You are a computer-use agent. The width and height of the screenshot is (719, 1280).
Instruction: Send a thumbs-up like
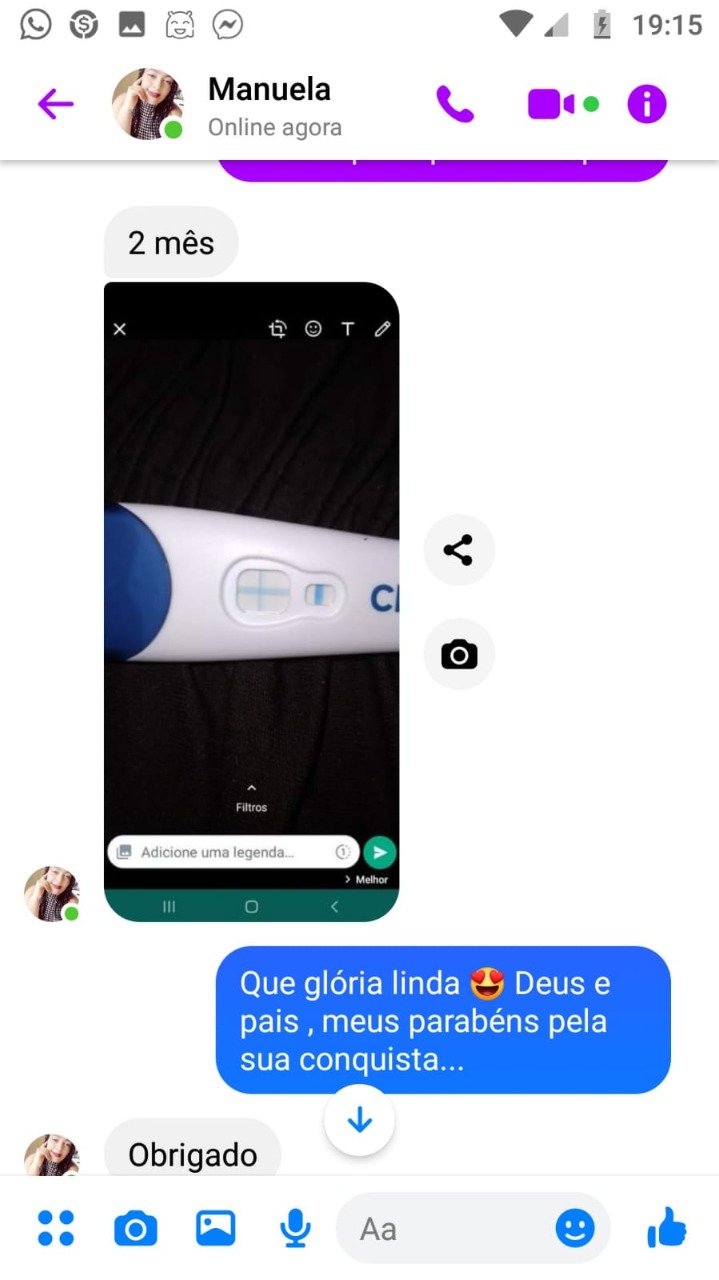(x=667, y=1228)
